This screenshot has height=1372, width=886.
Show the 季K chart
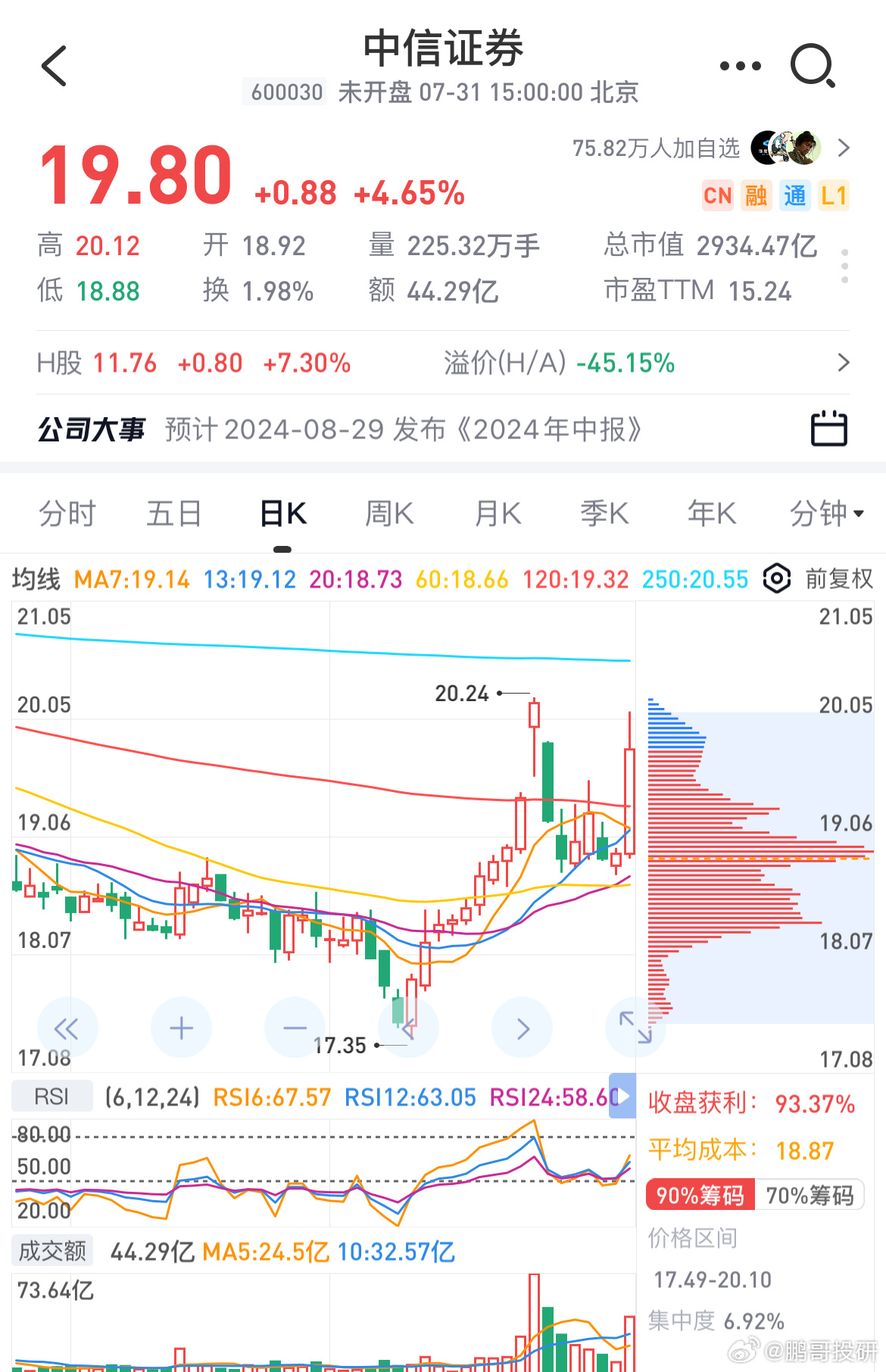pyautogui.click(x=604, y=513)
